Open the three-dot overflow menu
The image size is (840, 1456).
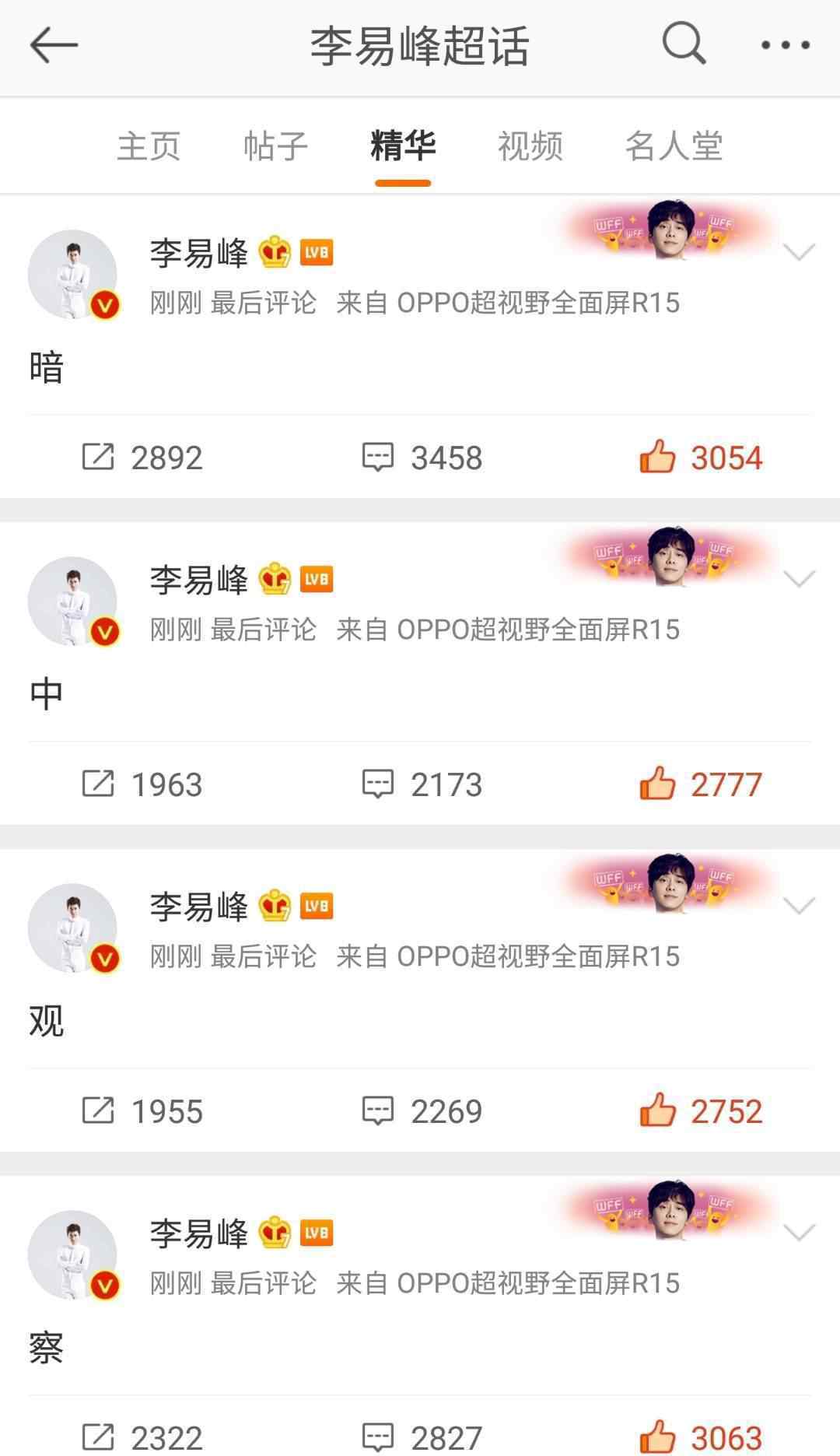785,45
